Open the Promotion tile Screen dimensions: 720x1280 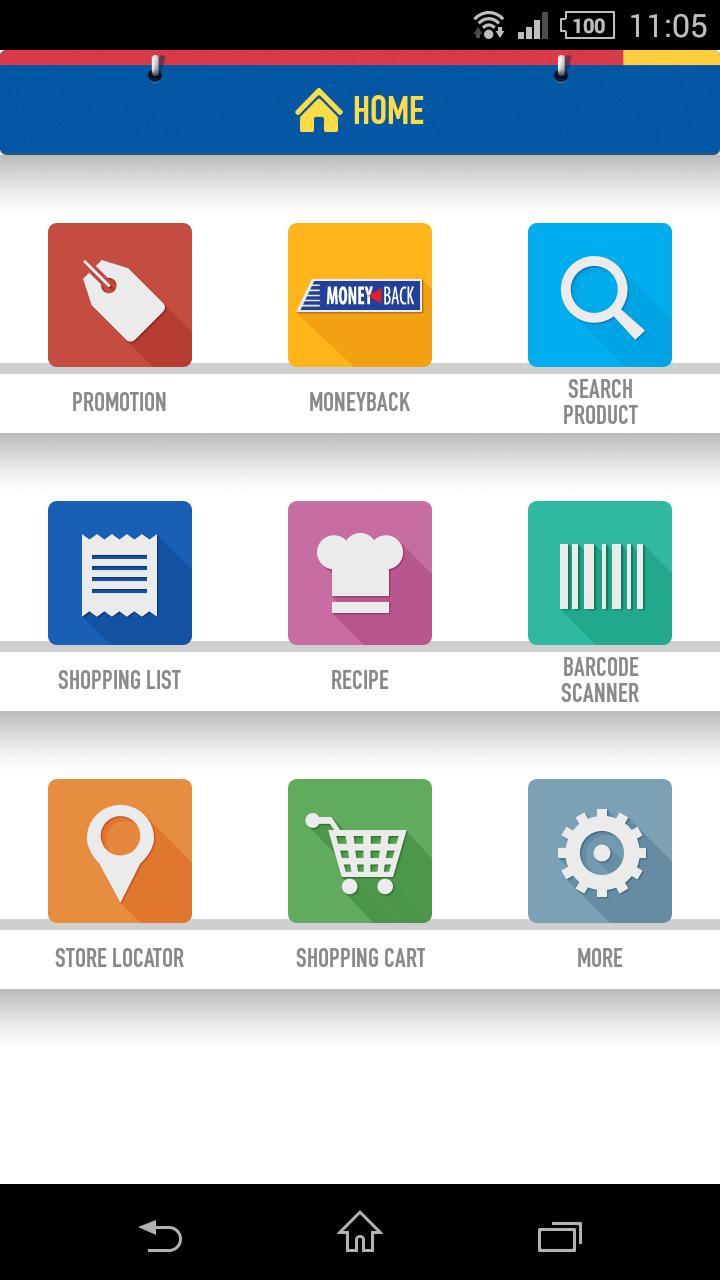[120, 295]
